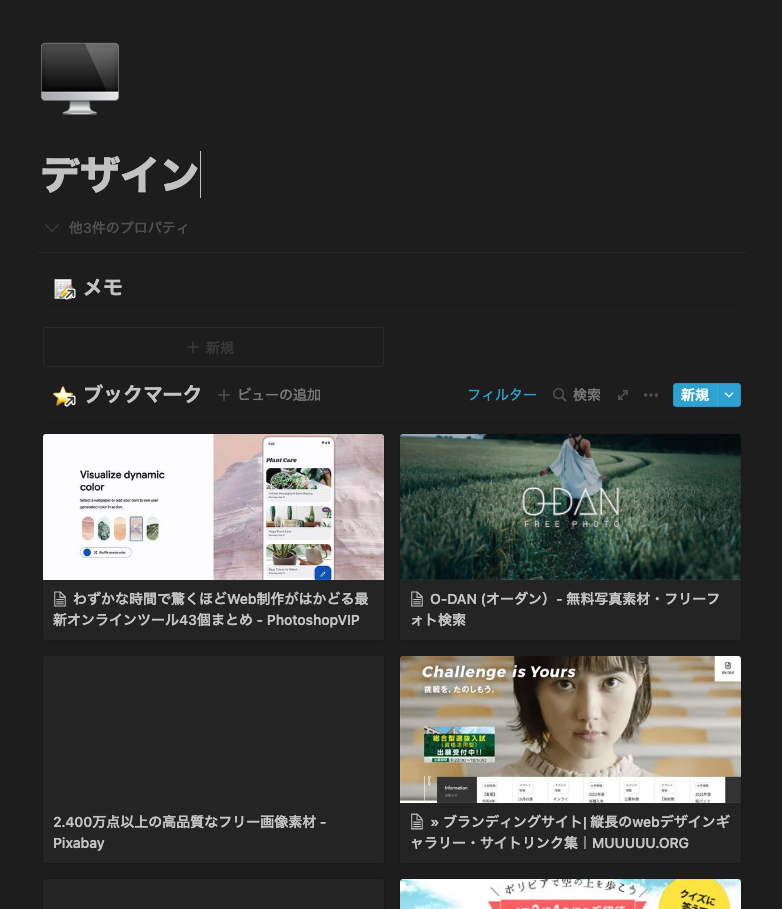Open the MUUUUU.ORG web design gallery card

(570, 758)
